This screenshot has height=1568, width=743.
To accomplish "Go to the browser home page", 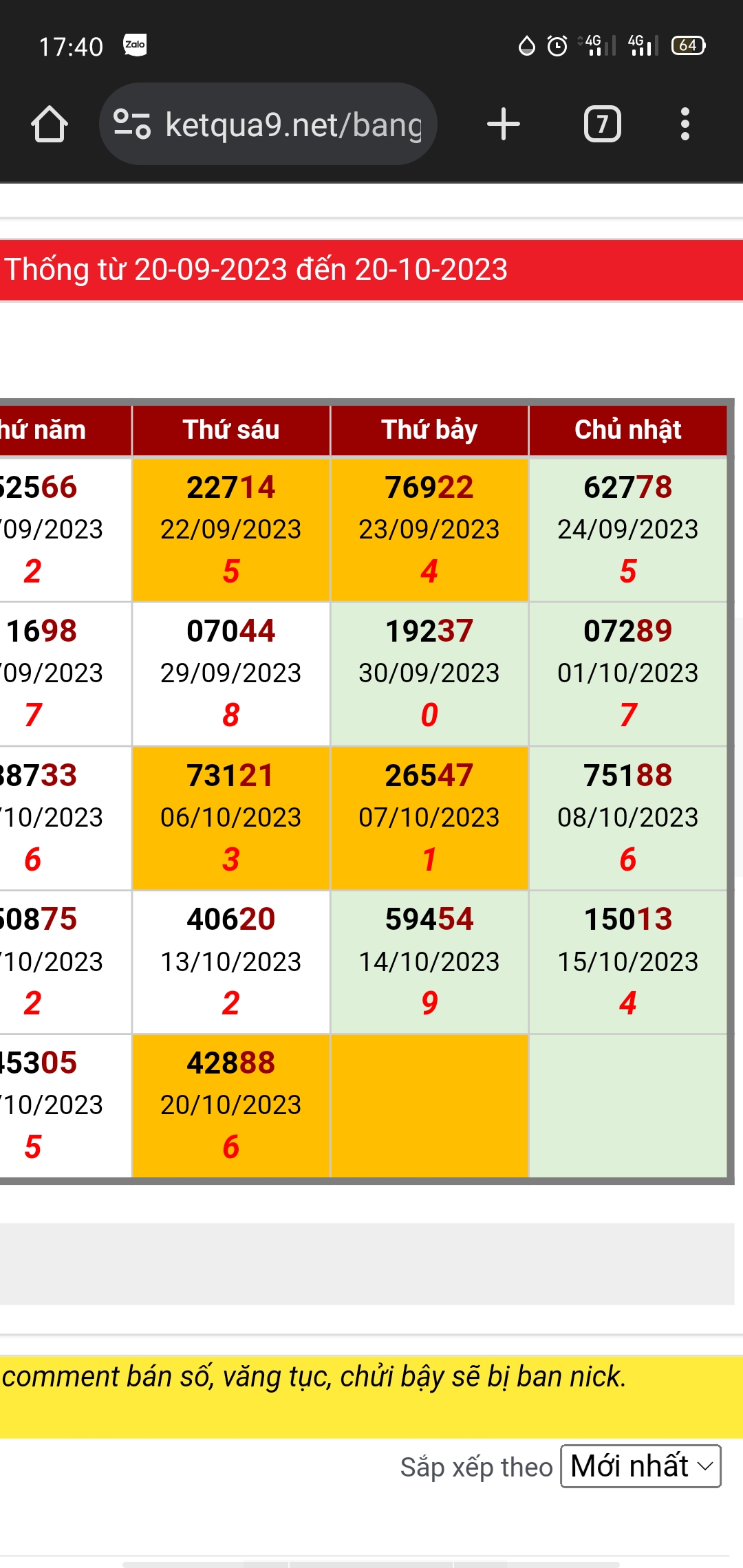I will pyautogui.click(x=50, y=124).
